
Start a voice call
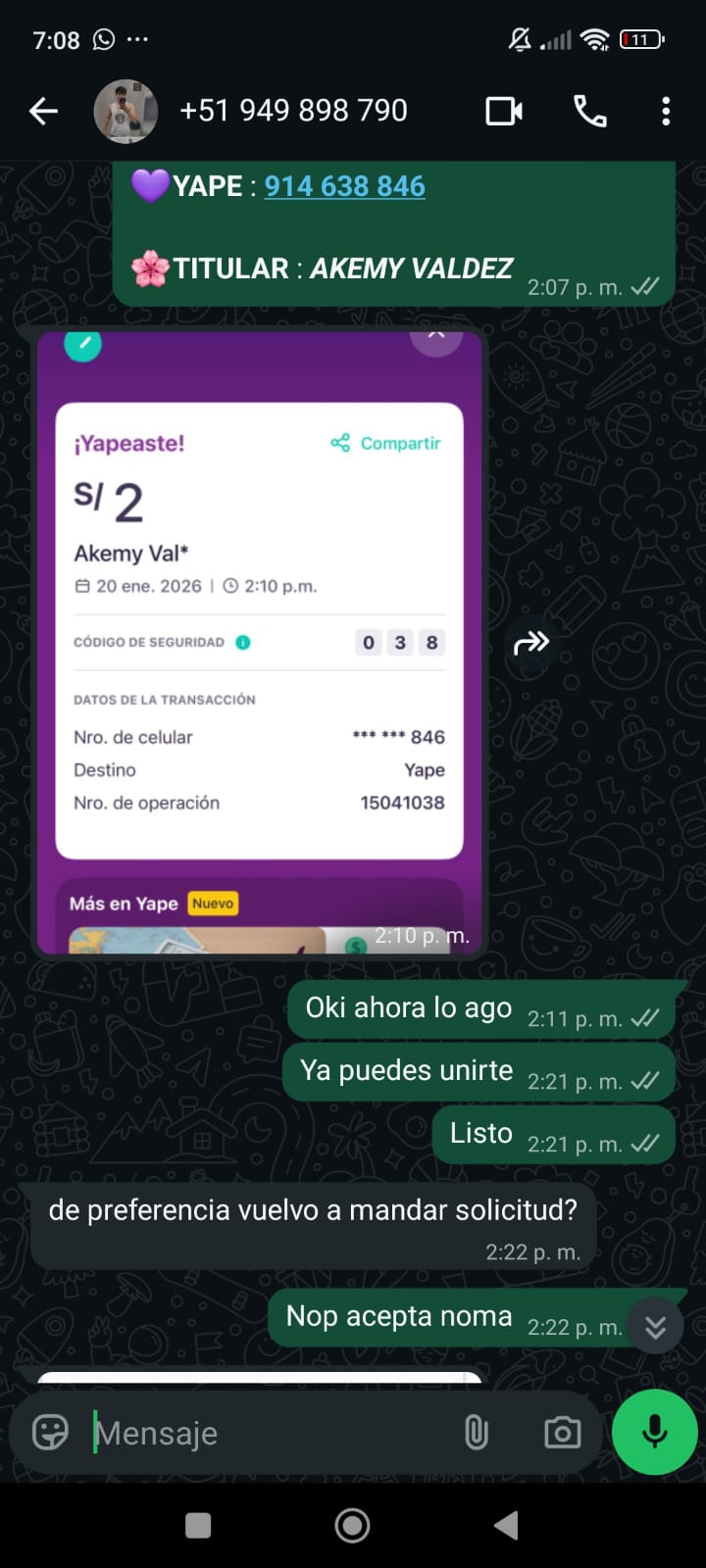coord(589,112)
